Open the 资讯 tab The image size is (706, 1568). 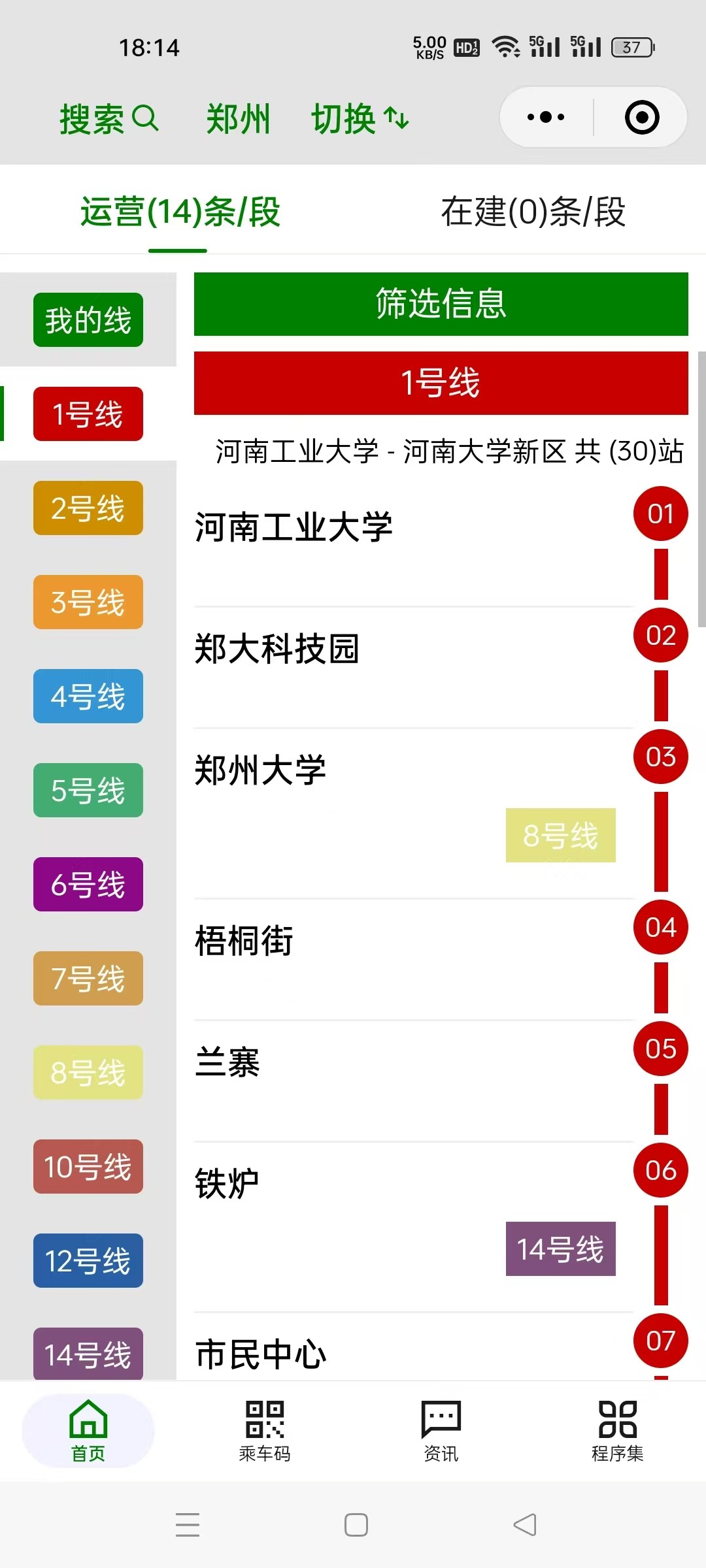click(x=441, y=1431)
